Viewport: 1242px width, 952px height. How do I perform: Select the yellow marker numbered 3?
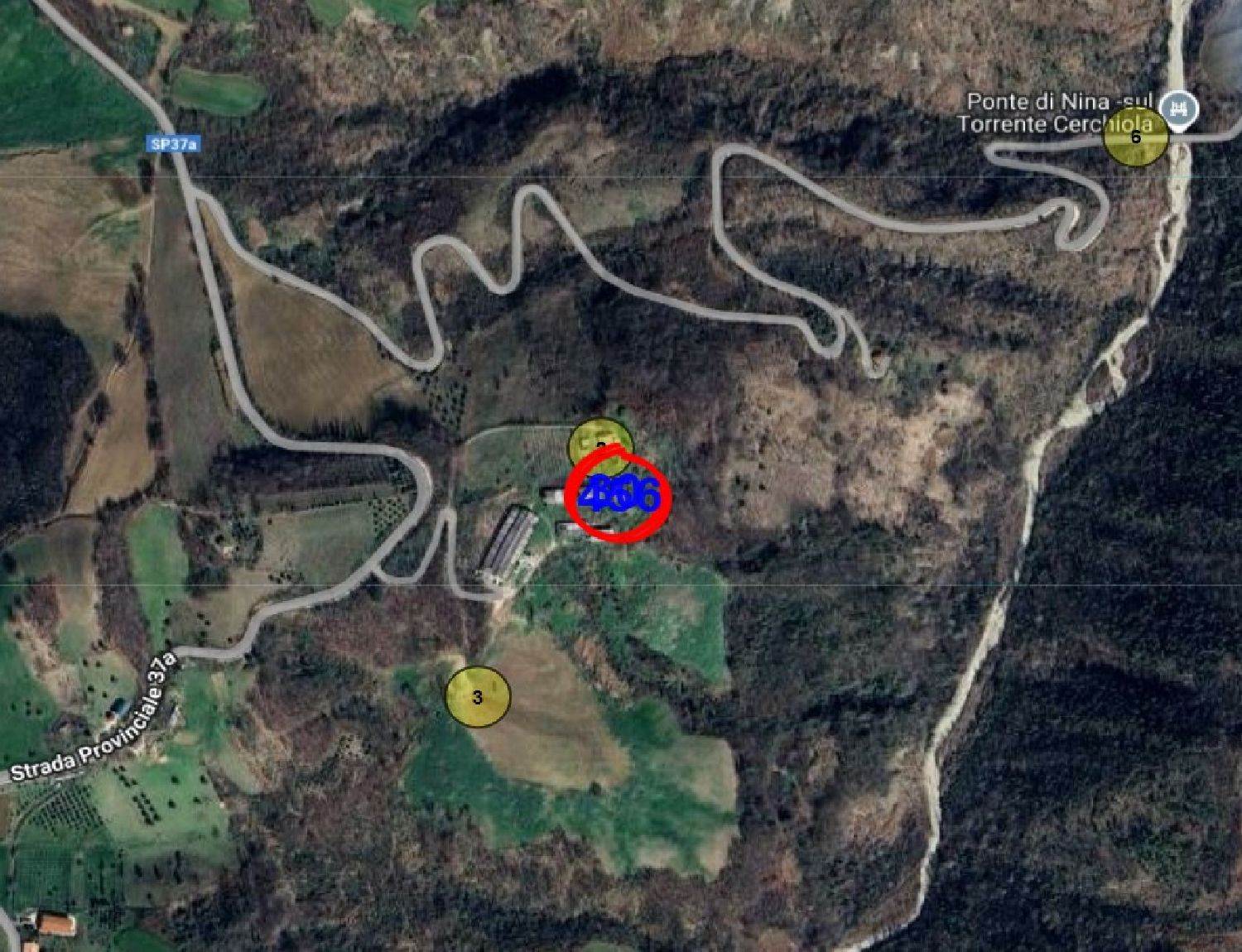click(x=478, y=697)
